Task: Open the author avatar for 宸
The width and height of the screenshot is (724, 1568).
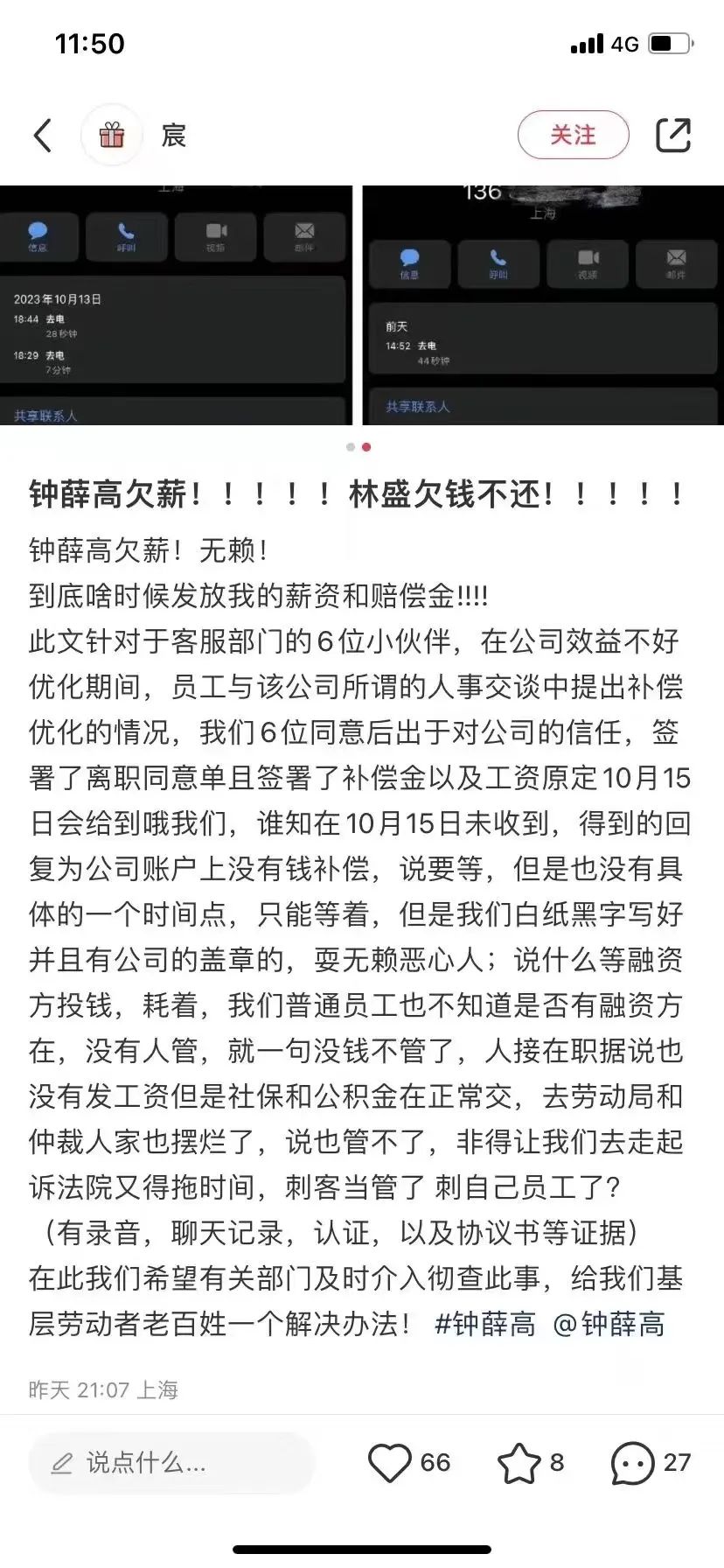Action: pos(111,136)
